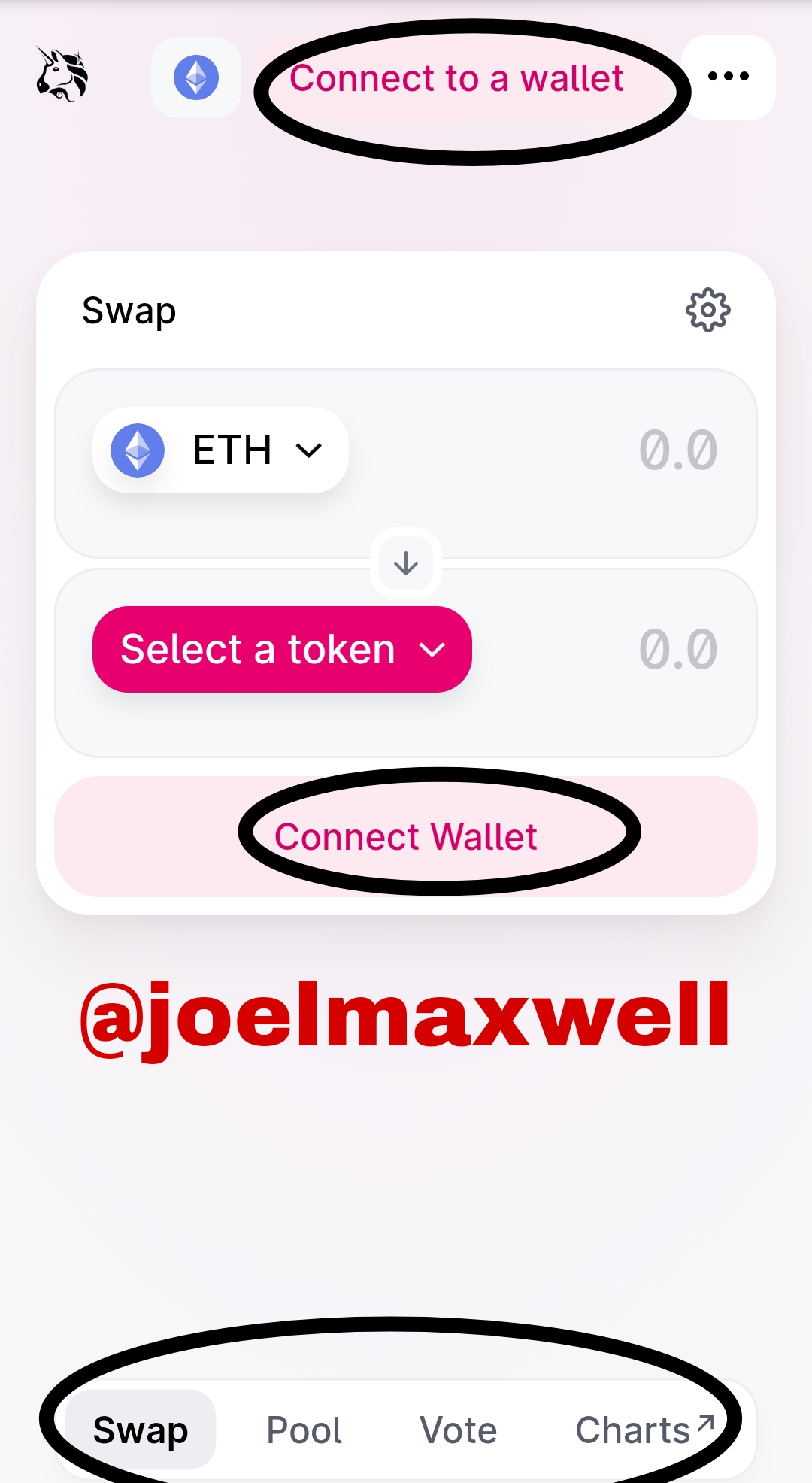Switch to the Swap tab
This screenshot has height=1483, width=812.
141,1430
